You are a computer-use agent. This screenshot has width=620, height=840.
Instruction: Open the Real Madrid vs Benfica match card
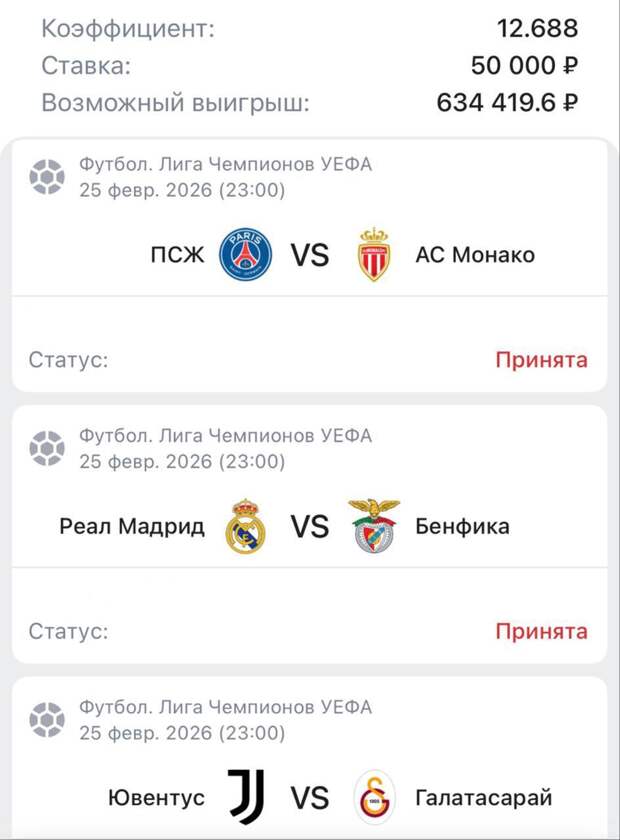[x=309, y=526]
